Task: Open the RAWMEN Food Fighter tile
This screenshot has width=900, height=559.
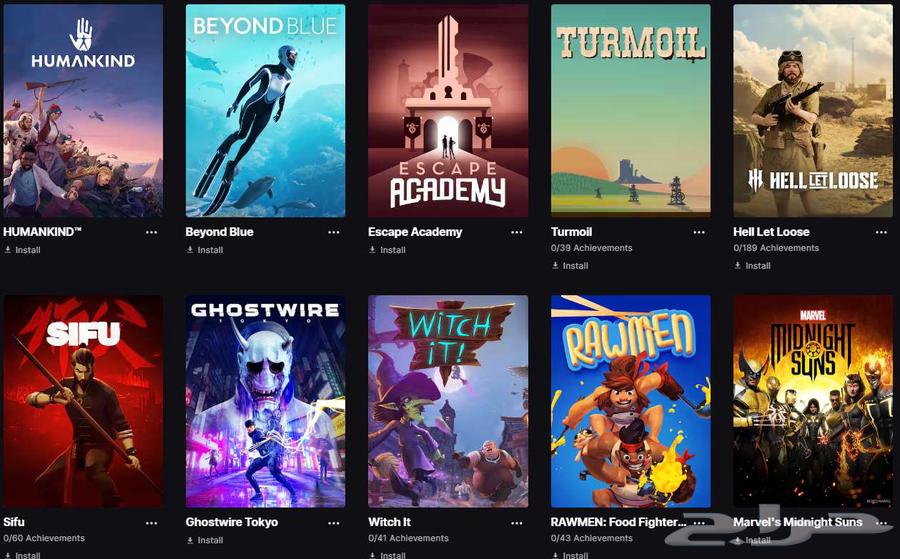Action: coord(630,400)
